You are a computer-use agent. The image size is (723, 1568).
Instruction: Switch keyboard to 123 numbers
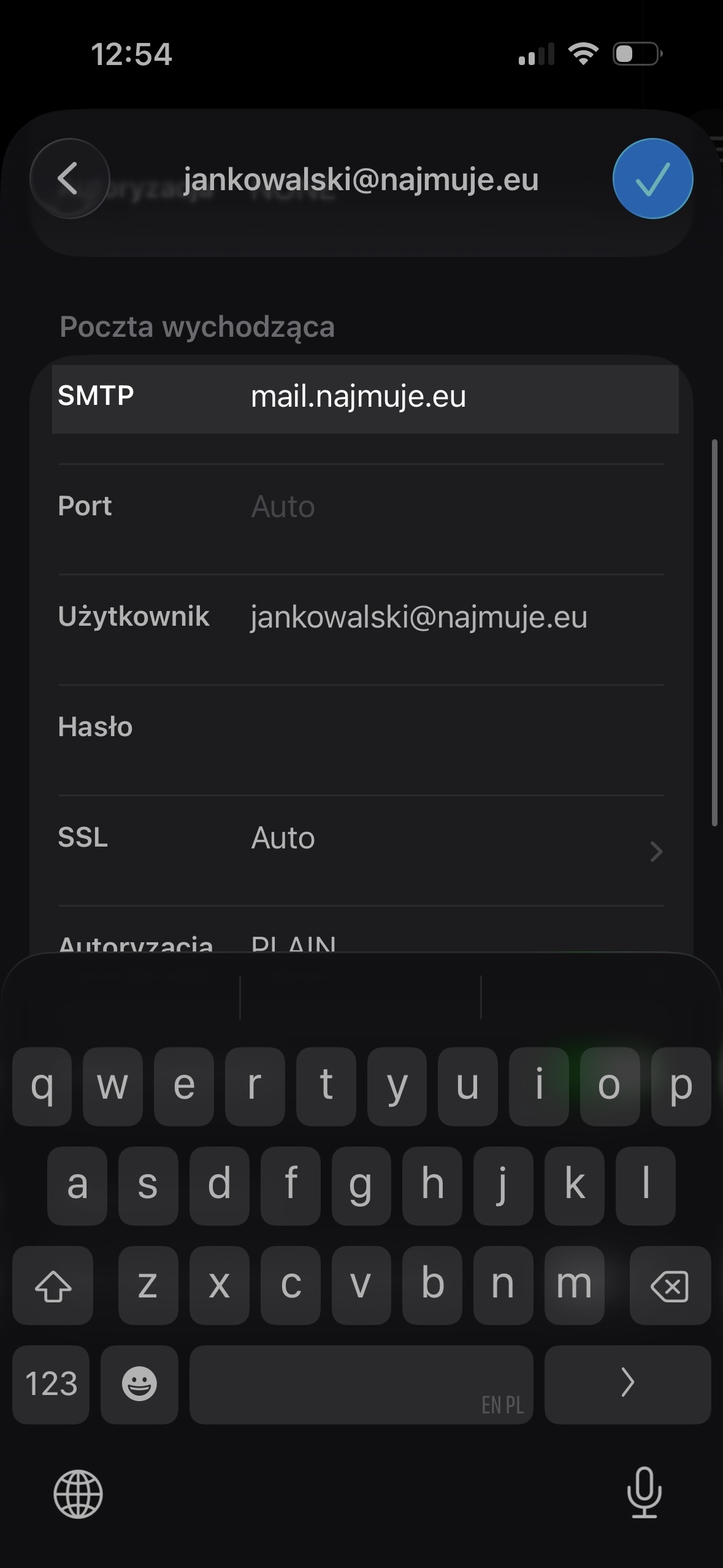tap(52, 1384)
